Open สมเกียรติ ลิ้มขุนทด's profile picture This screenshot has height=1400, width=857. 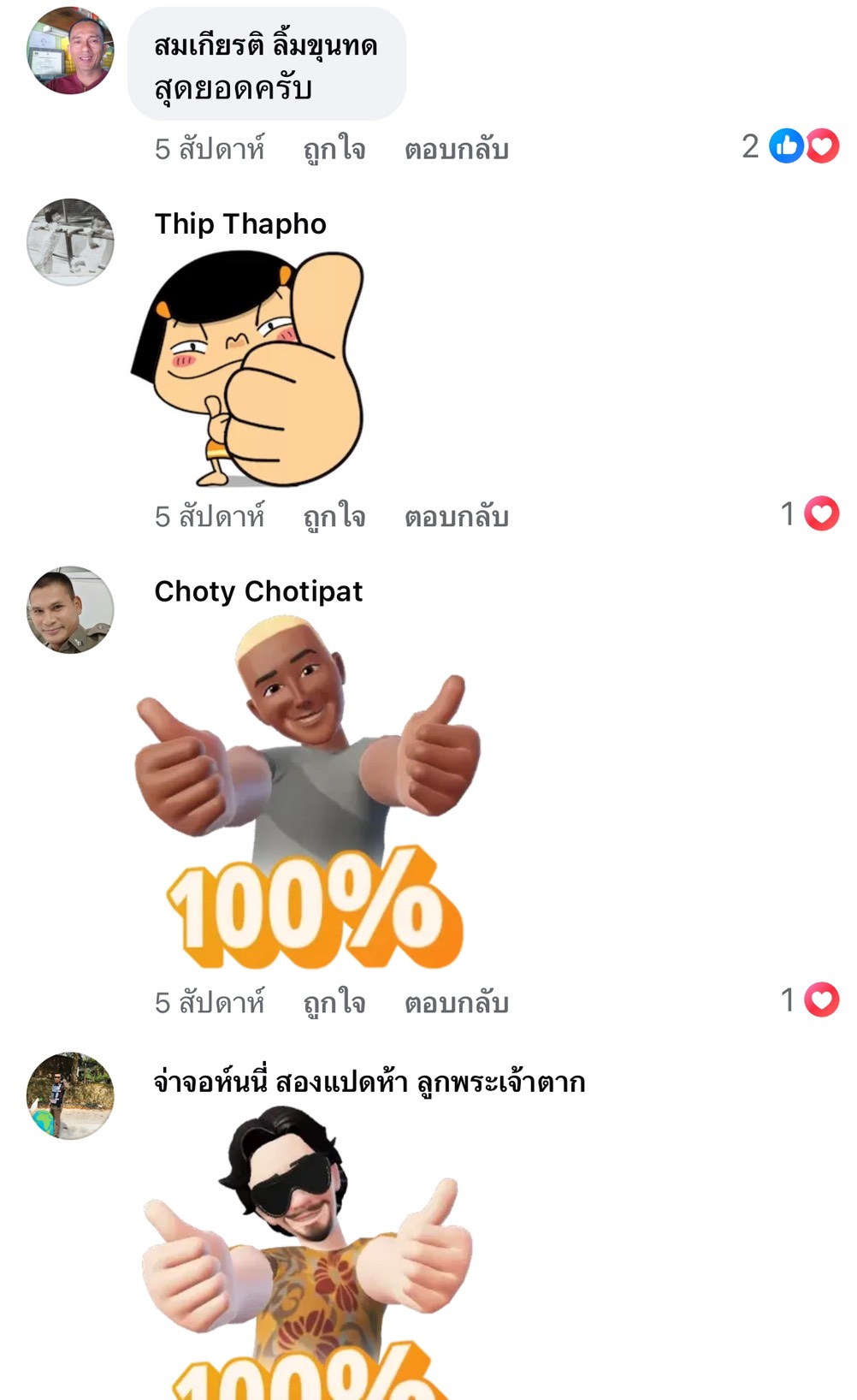70,50
